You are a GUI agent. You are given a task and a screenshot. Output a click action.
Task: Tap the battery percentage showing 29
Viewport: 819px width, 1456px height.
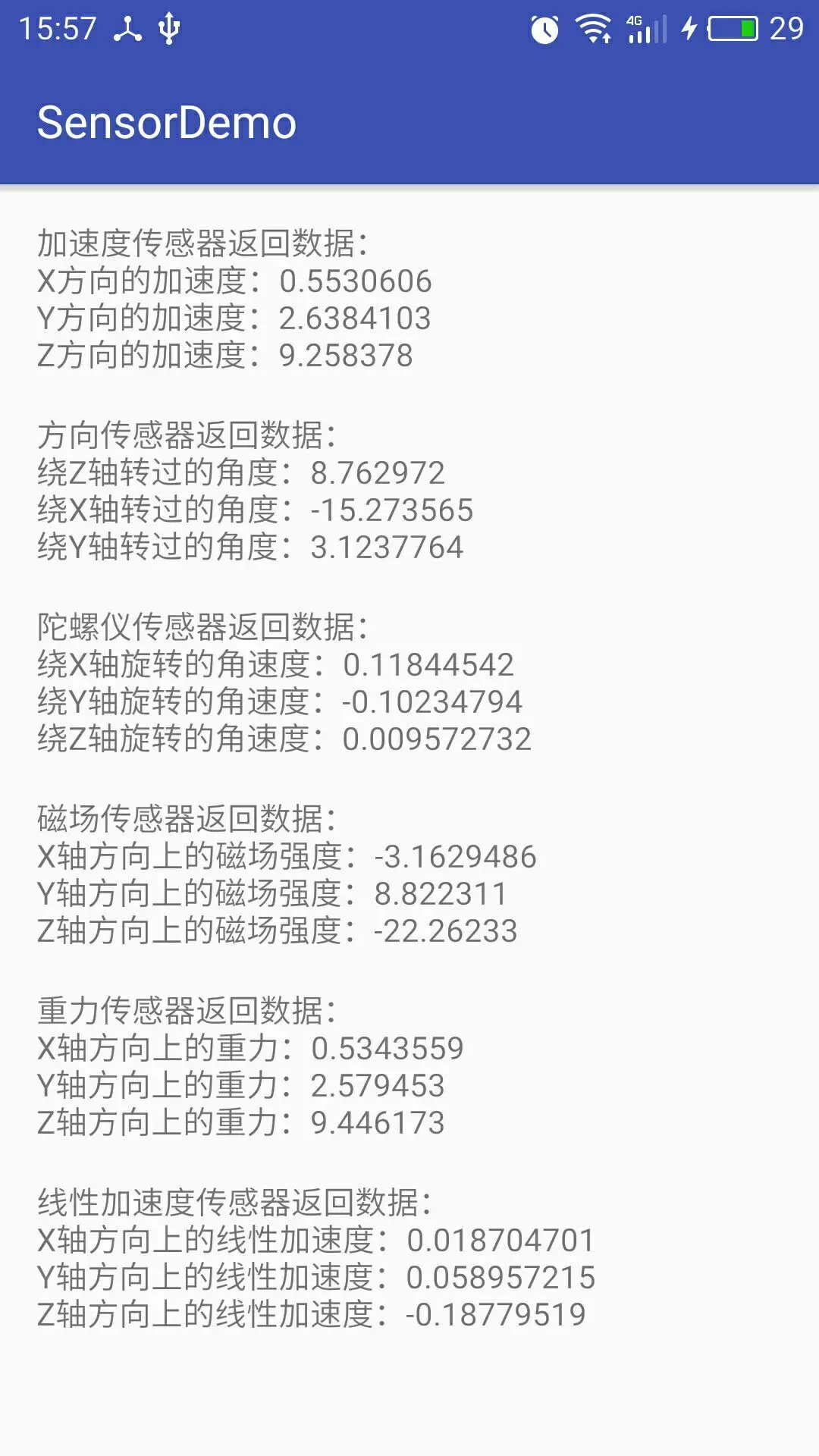click(789, 29)
